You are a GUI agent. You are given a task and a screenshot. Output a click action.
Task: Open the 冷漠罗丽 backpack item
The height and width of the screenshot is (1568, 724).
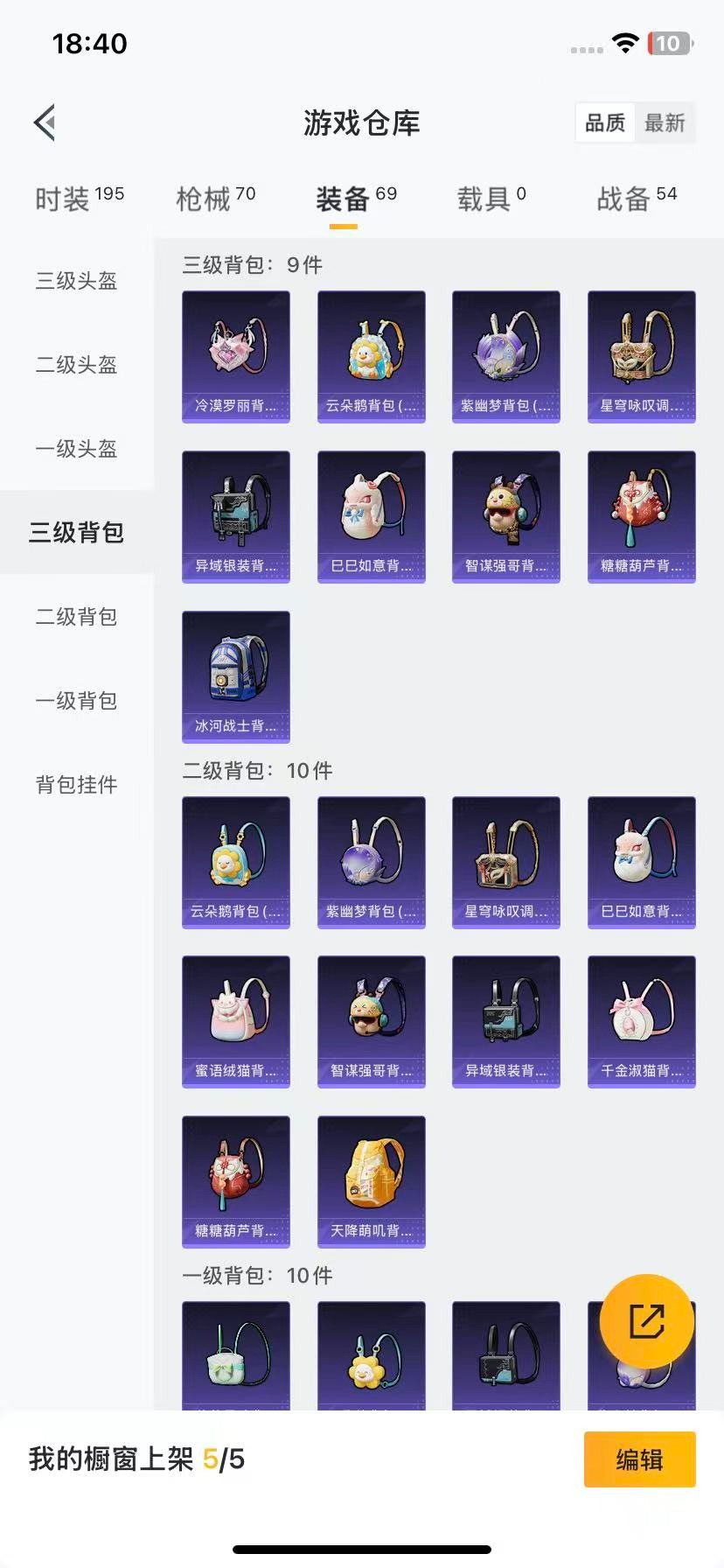coord(236,356)
